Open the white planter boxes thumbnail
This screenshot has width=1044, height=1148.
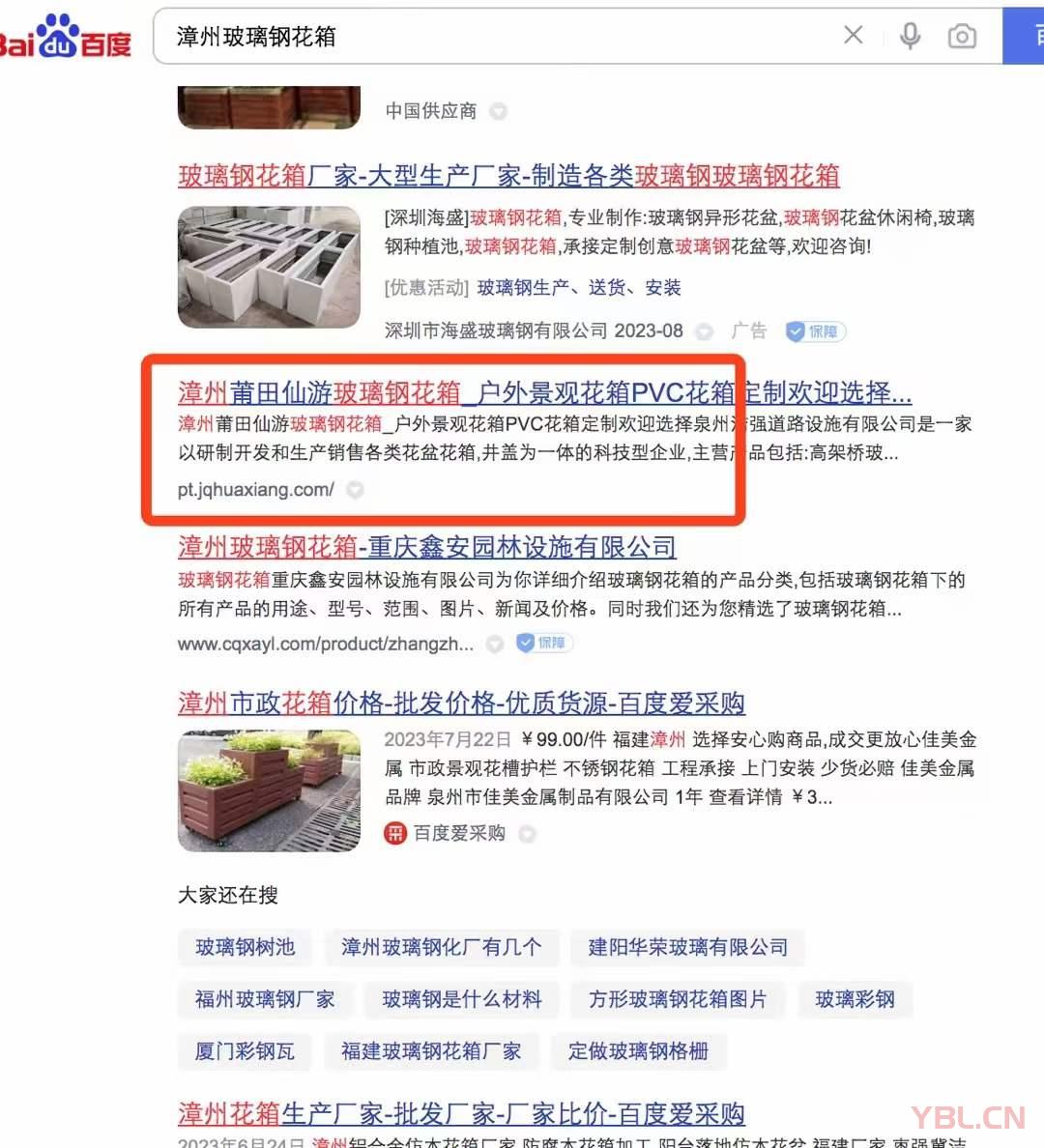click(x=269, y=267)
